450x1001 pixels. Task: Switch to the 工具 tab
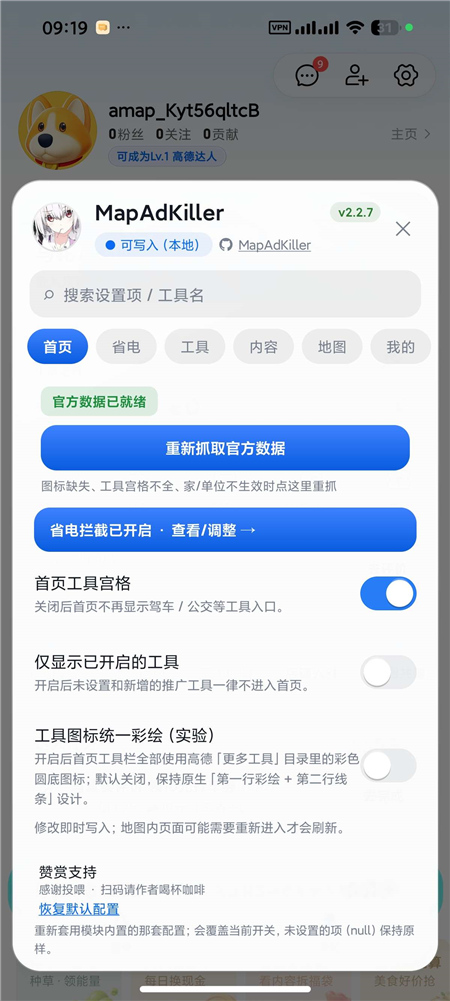195,347
